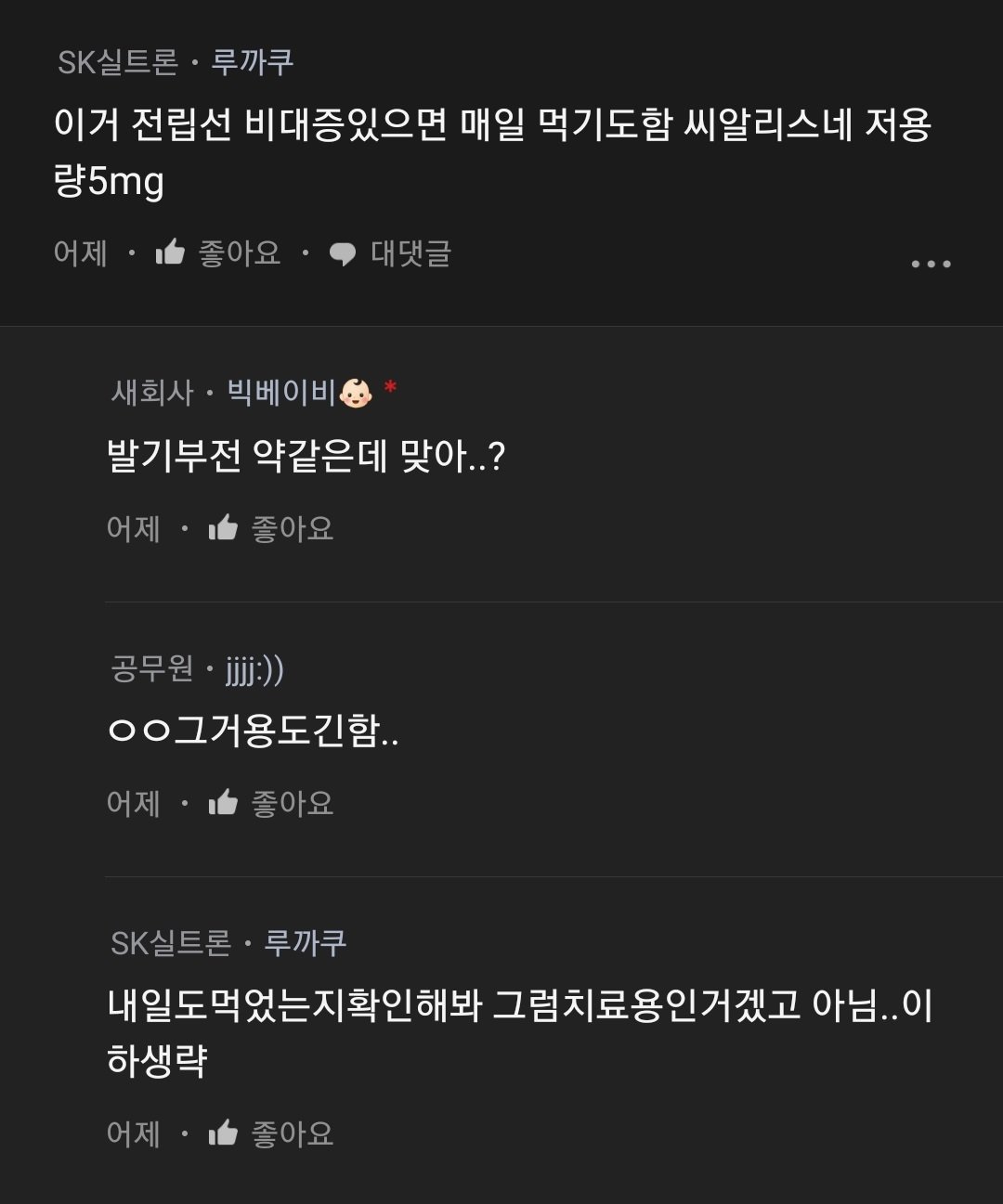Click the thumbs-up icon on 루까쿠's bottom reply

[x=223, y=1132]
